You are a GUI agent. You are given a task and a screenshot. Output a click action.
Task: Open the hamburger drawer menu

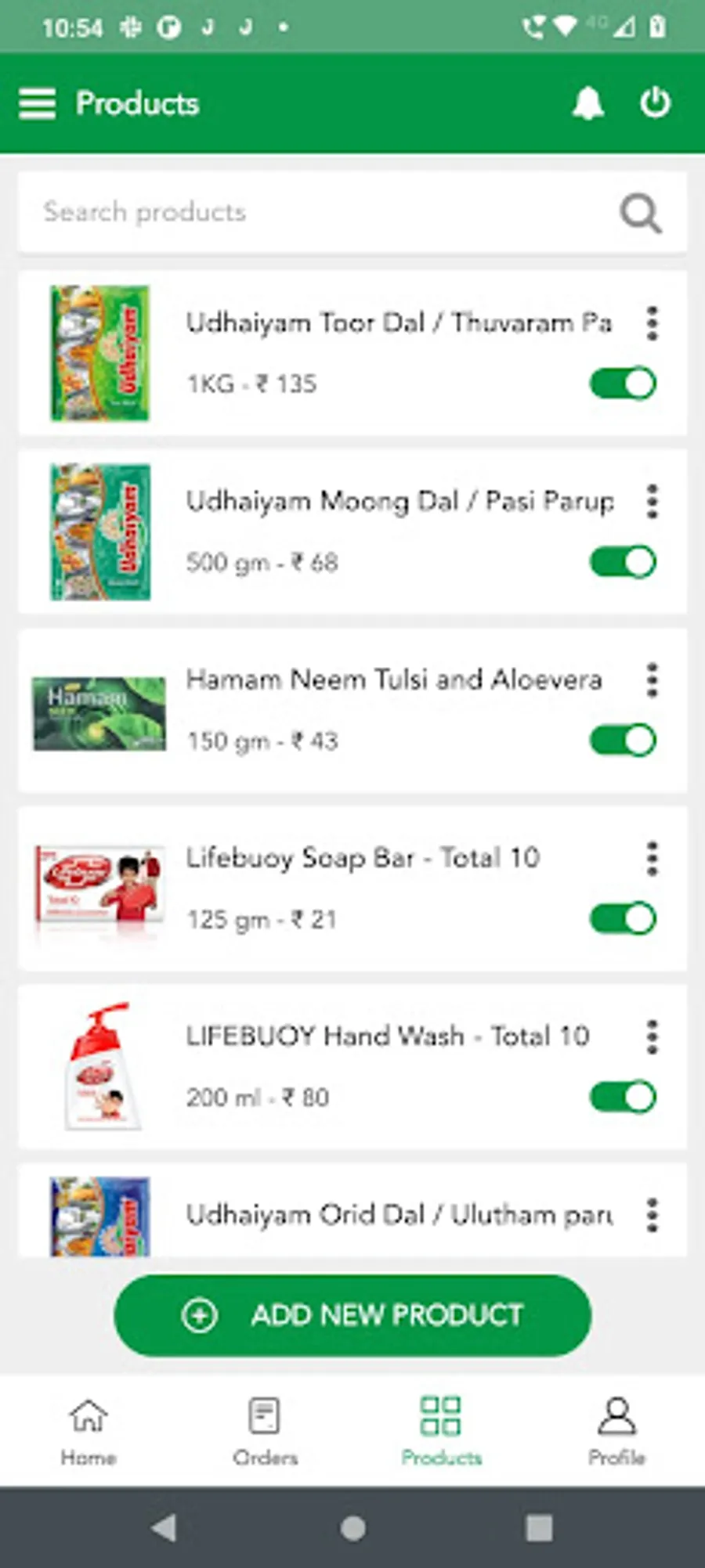pos(38,103)
